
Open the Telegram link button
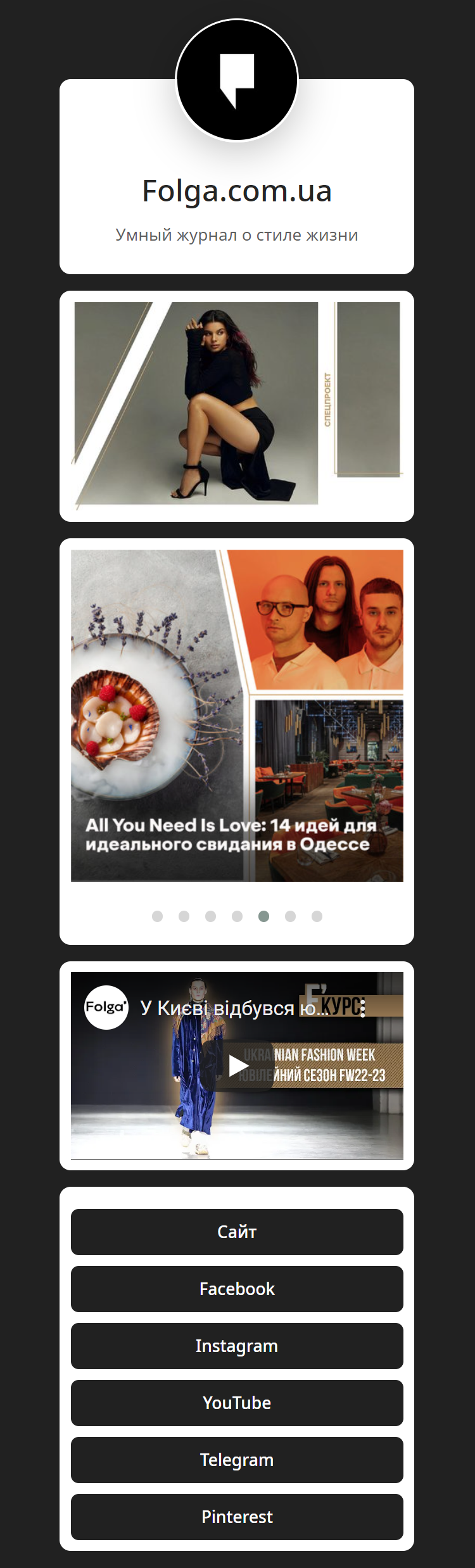tap(237, 1460)
